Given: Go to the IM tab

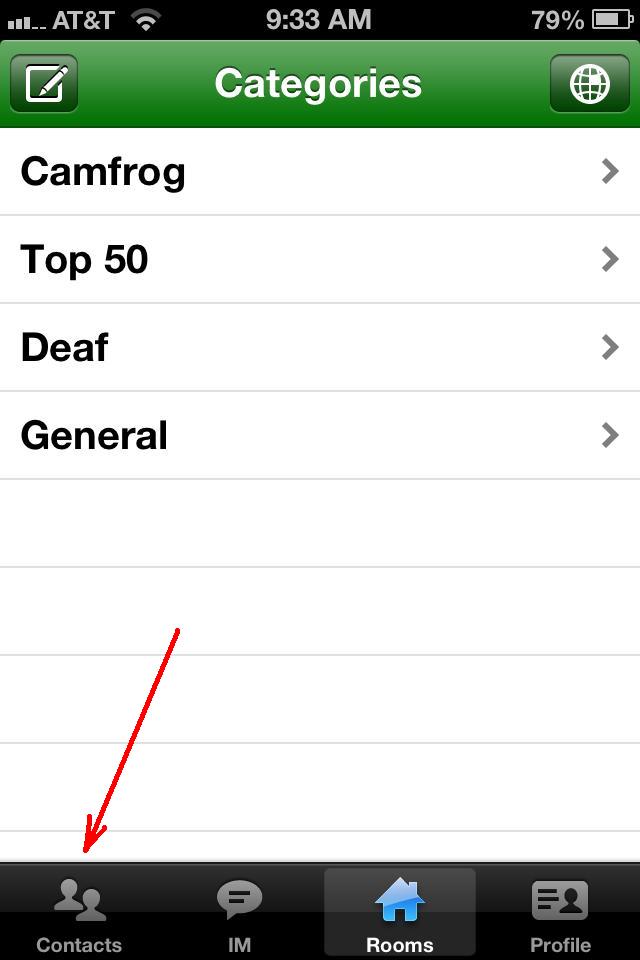Looking at the screenshot, I should [239, 913].
